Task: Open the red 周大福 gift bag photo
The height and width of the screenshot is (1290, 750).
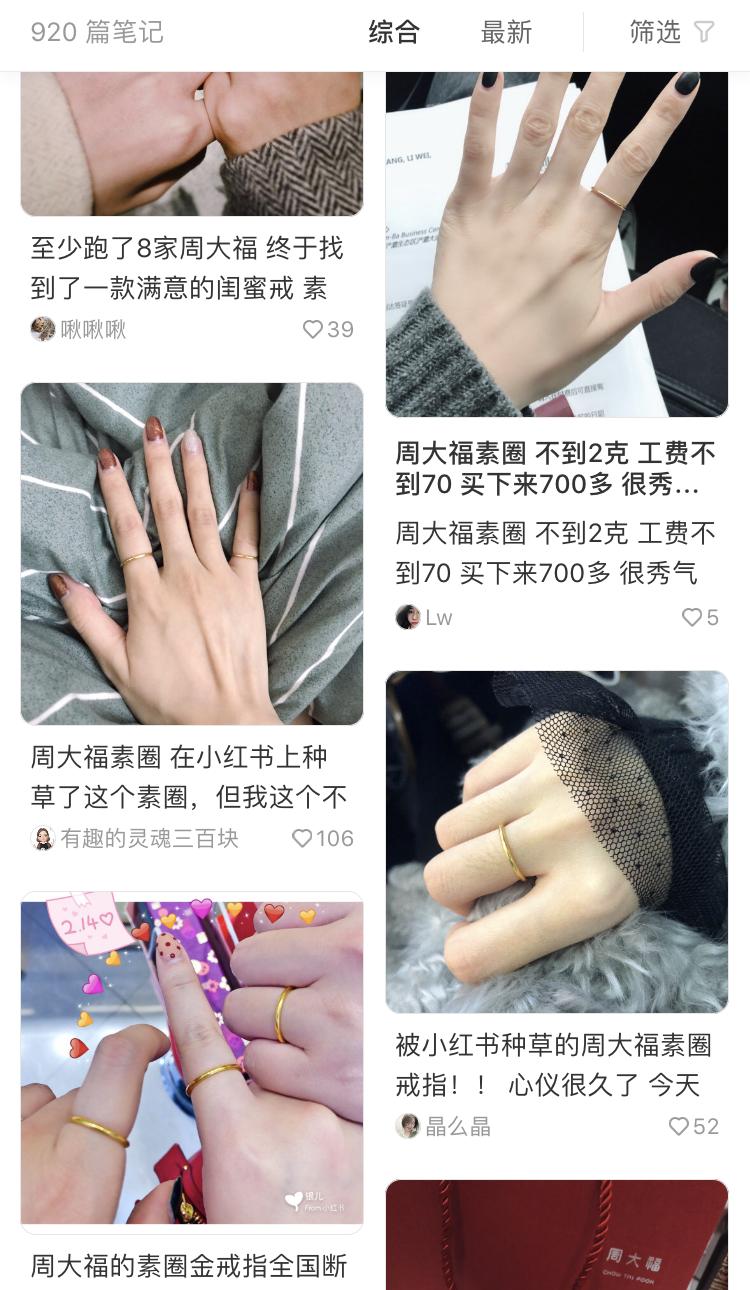Action: [557, 1235]
